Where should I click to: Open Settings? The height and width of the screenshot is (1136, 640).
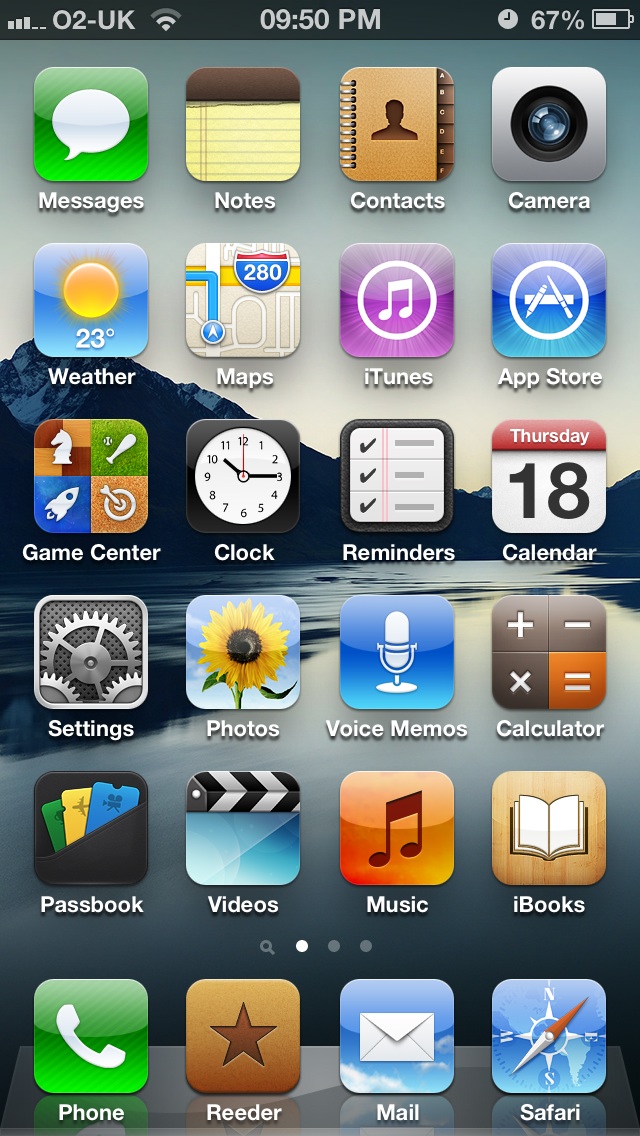91,652
